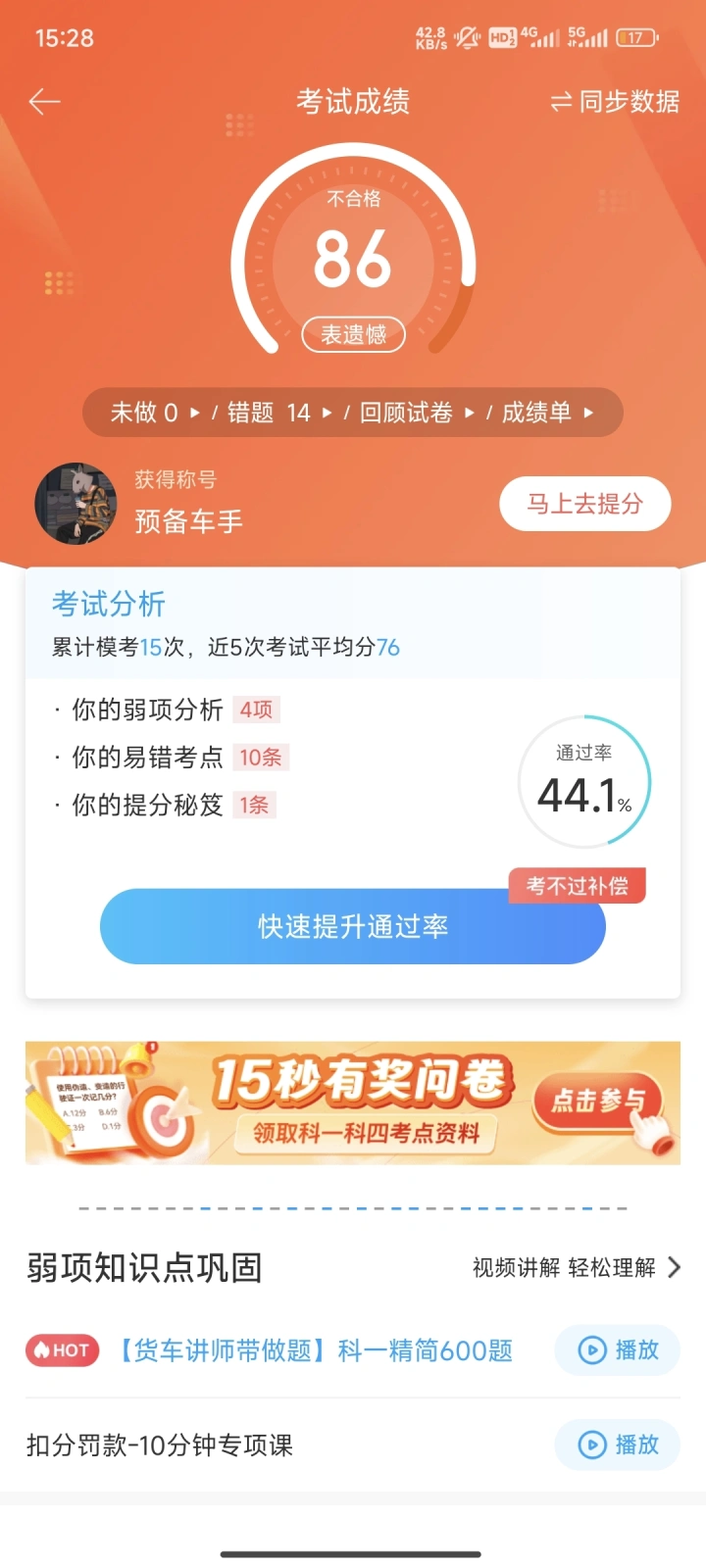The height and width of the screenshot is (1568, 706).
Task: Open 视频讲解 轻松理解 link
Action: click(576, 1268)
